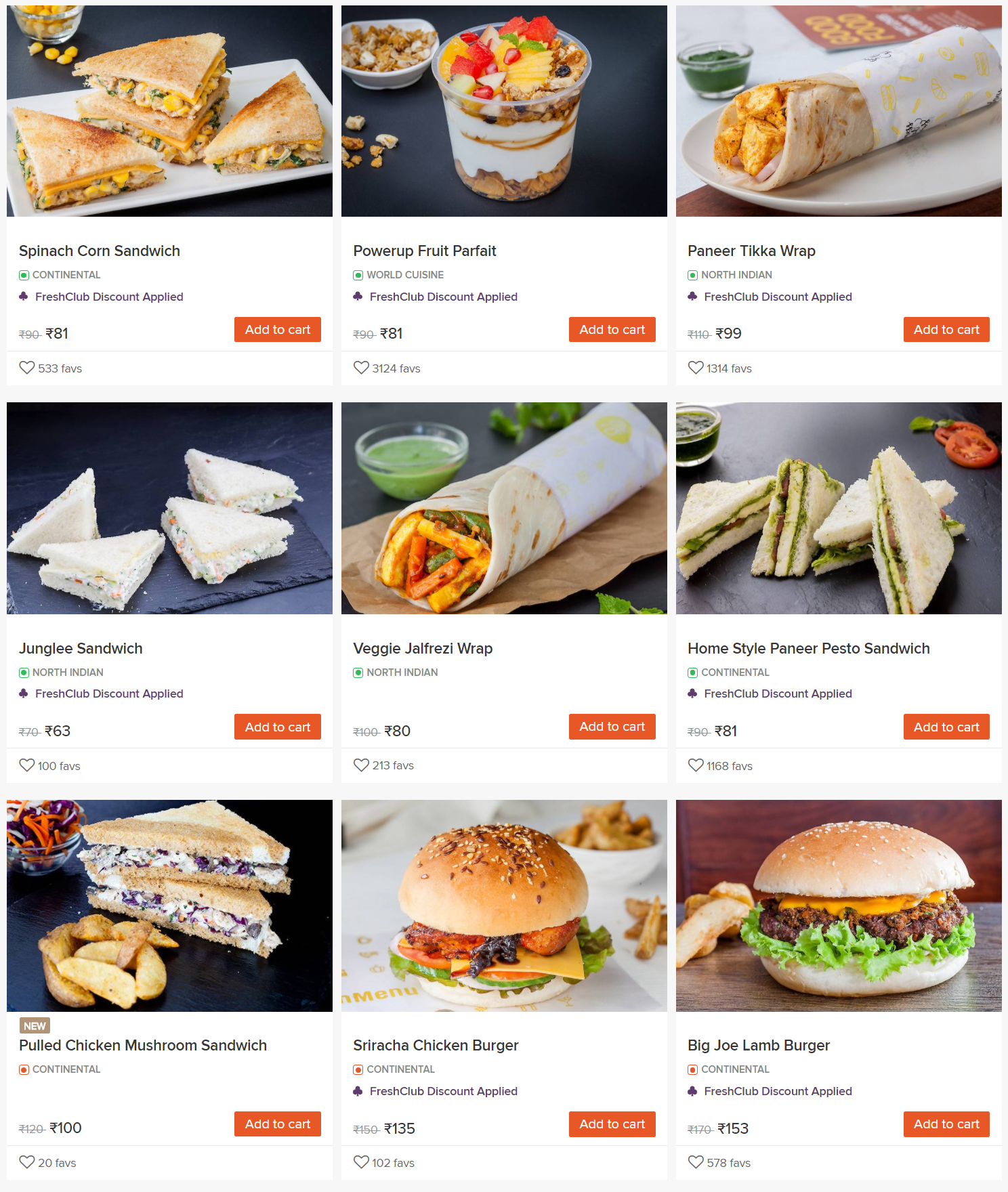Add Sriracha Chicken Burger to cart

(612, 1124)
